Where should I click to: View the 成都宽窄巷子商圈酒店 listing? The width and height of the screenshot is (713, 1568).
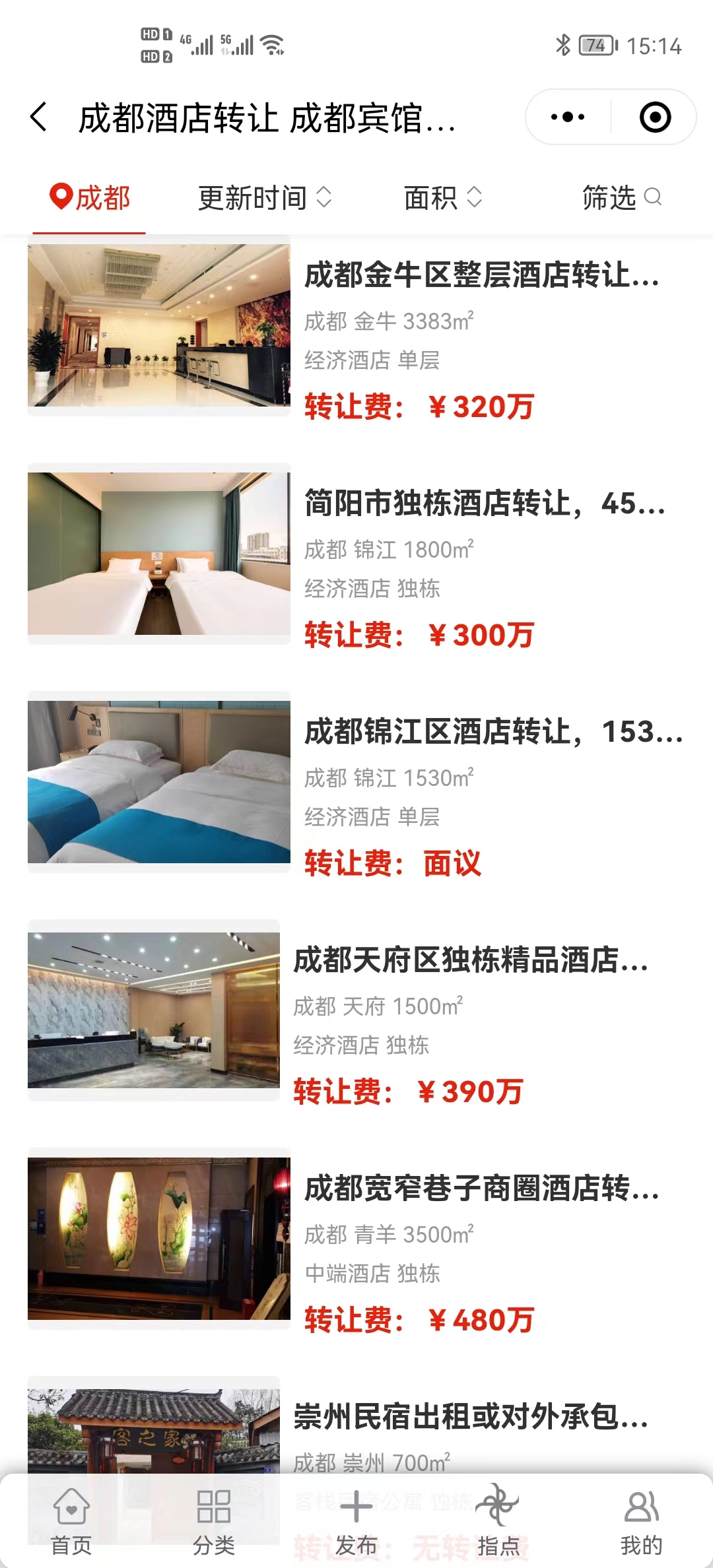coord(481,1189)
